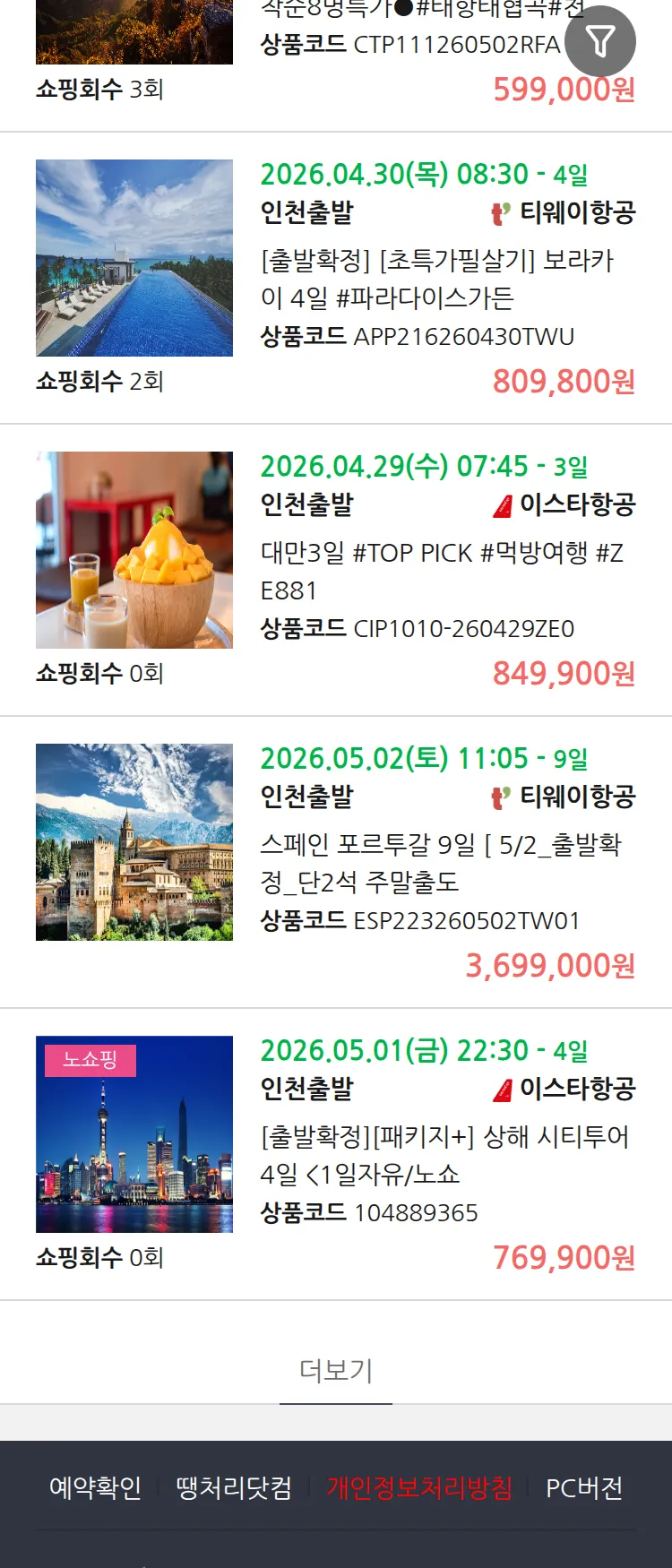Read the 개인정보처리방침 policy
The width and height of the screenshot is (672, 1568).
pyautogui.click(x=419, y=1488)
